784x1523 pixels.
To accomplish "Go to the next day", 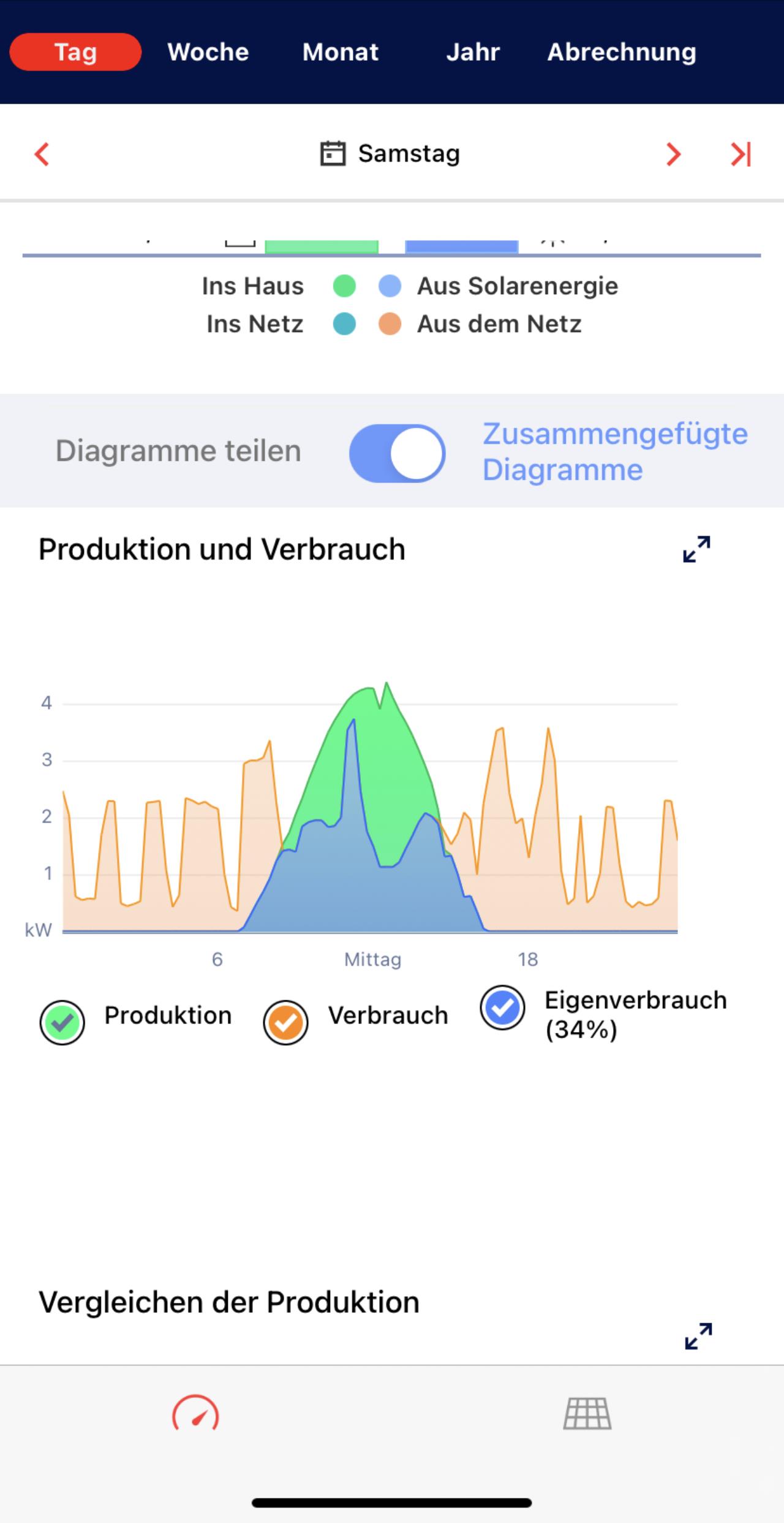I will click(x=673, y=154).
